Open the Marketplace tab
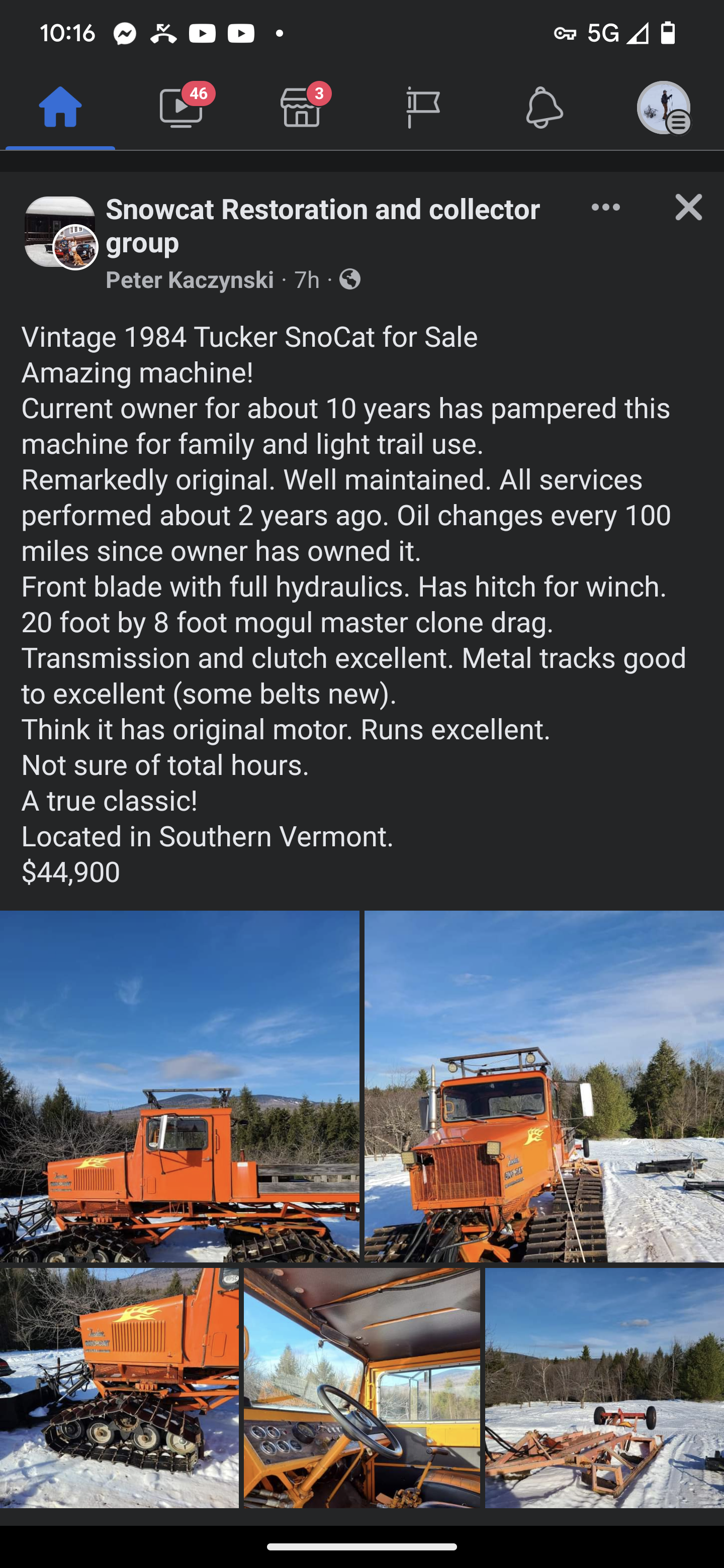The width and height of the screenshot is (724, 1568). click(x=301, y=109)
